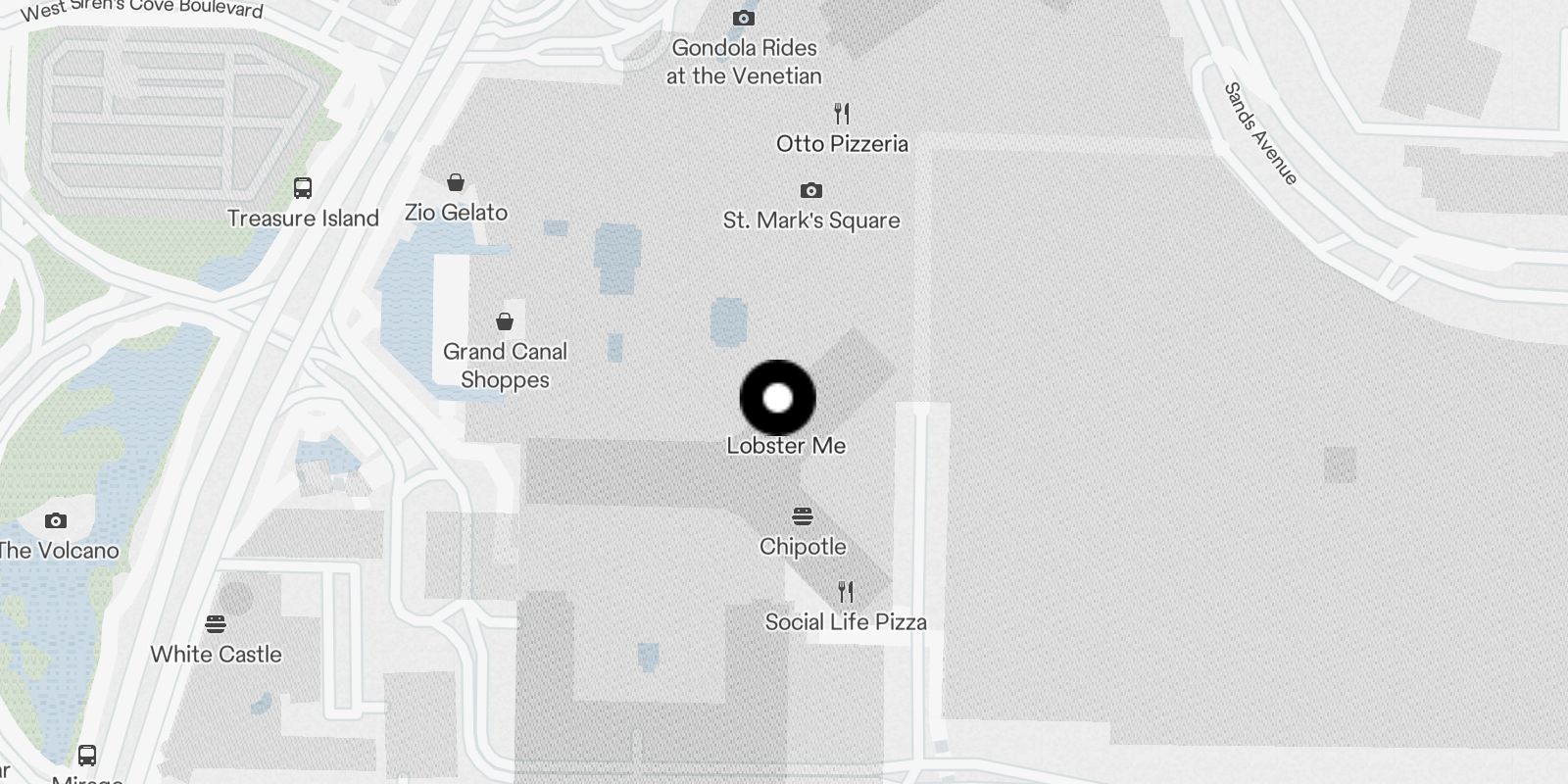The height and width of the screenshot is (784, 1568).
Task: Open the Grand Canal Shoppes marker
Action: pos(505,321)
